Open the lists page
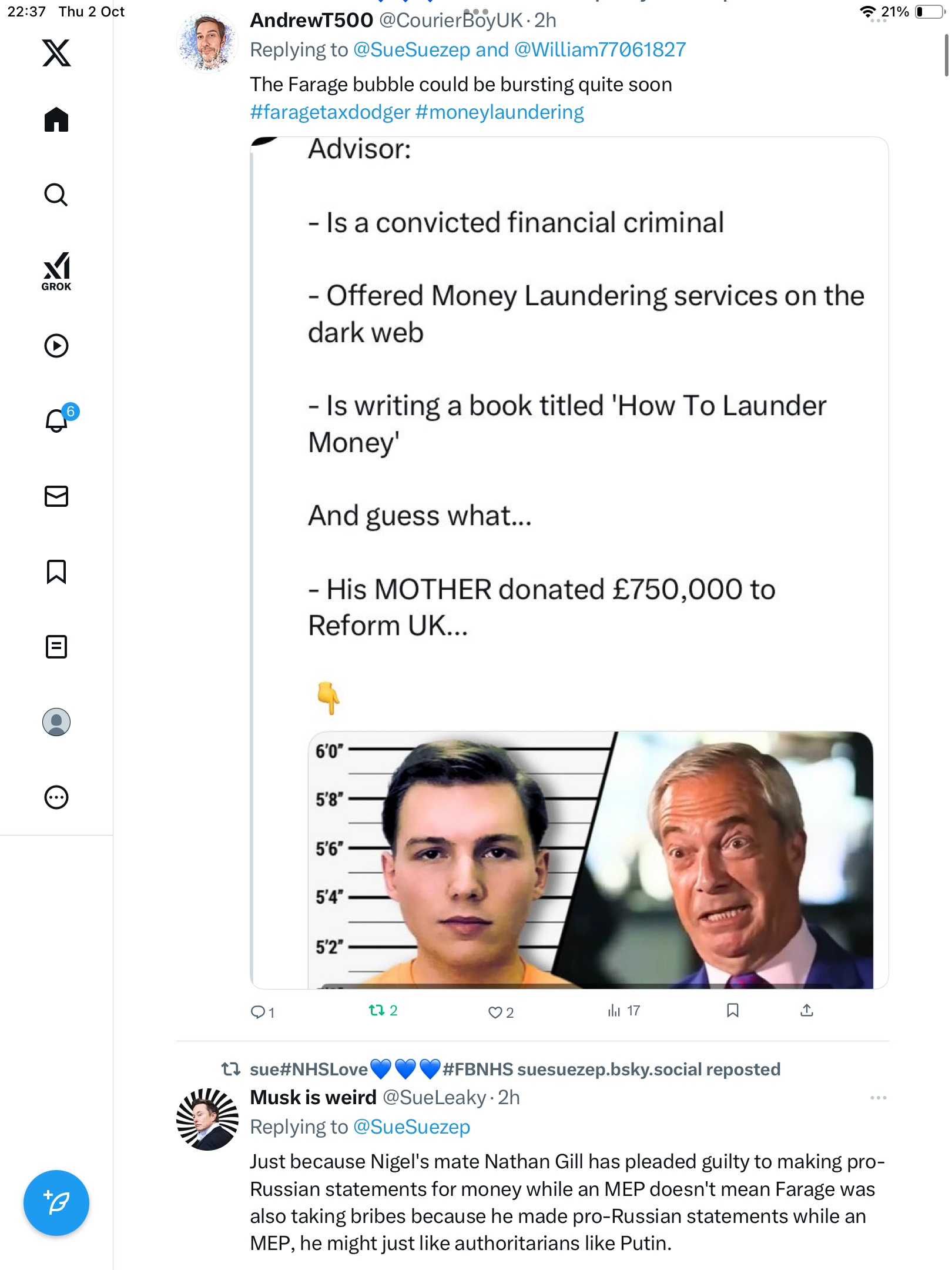This screenshot has height=1270, width=952. (x=56, y=647)
